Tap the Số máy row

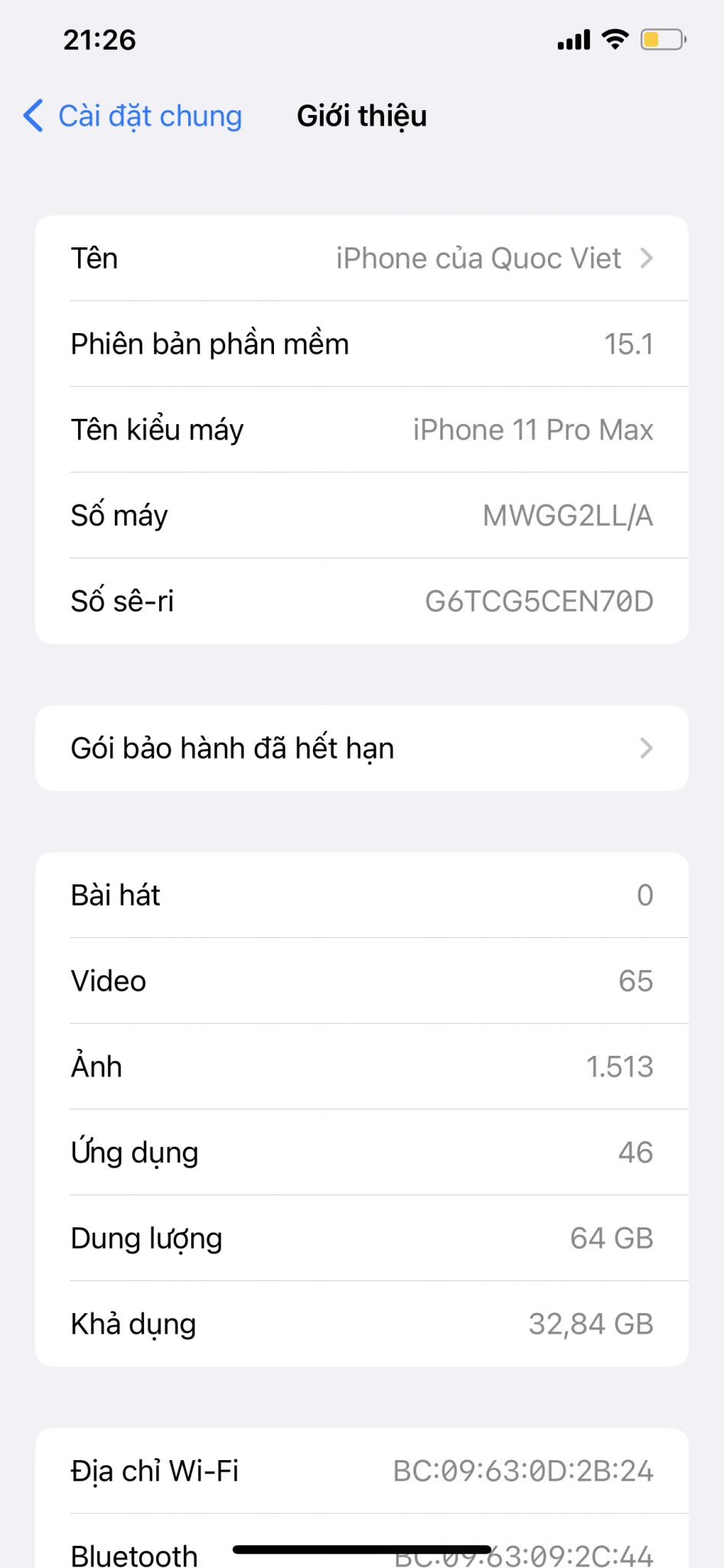(x=362, y=515)
